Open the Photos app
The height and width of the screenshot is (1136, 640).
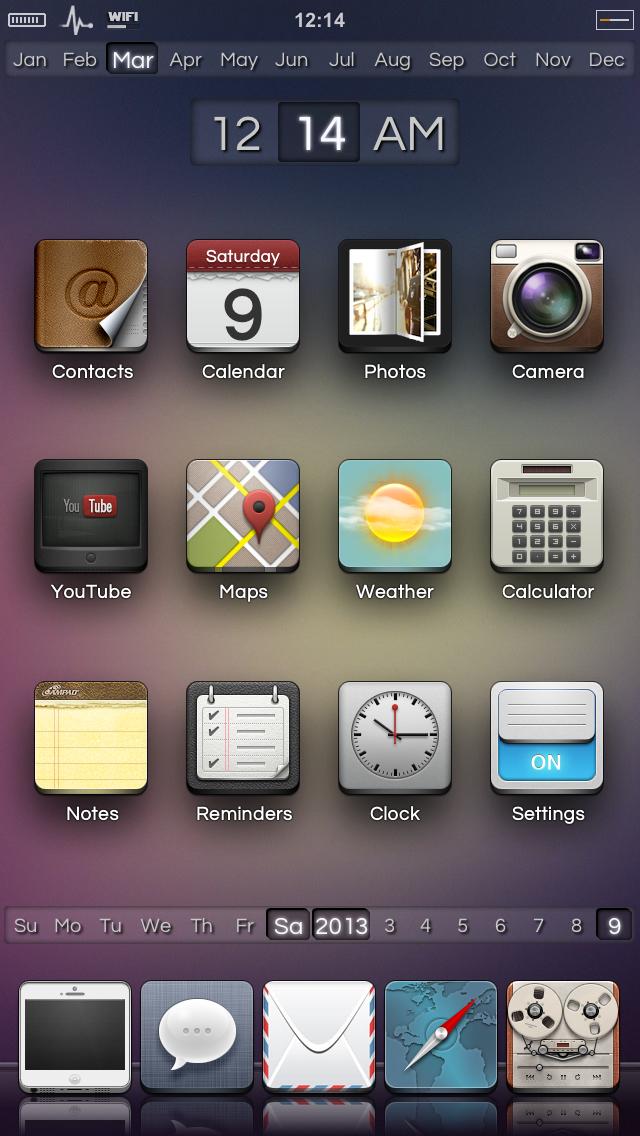395,295
